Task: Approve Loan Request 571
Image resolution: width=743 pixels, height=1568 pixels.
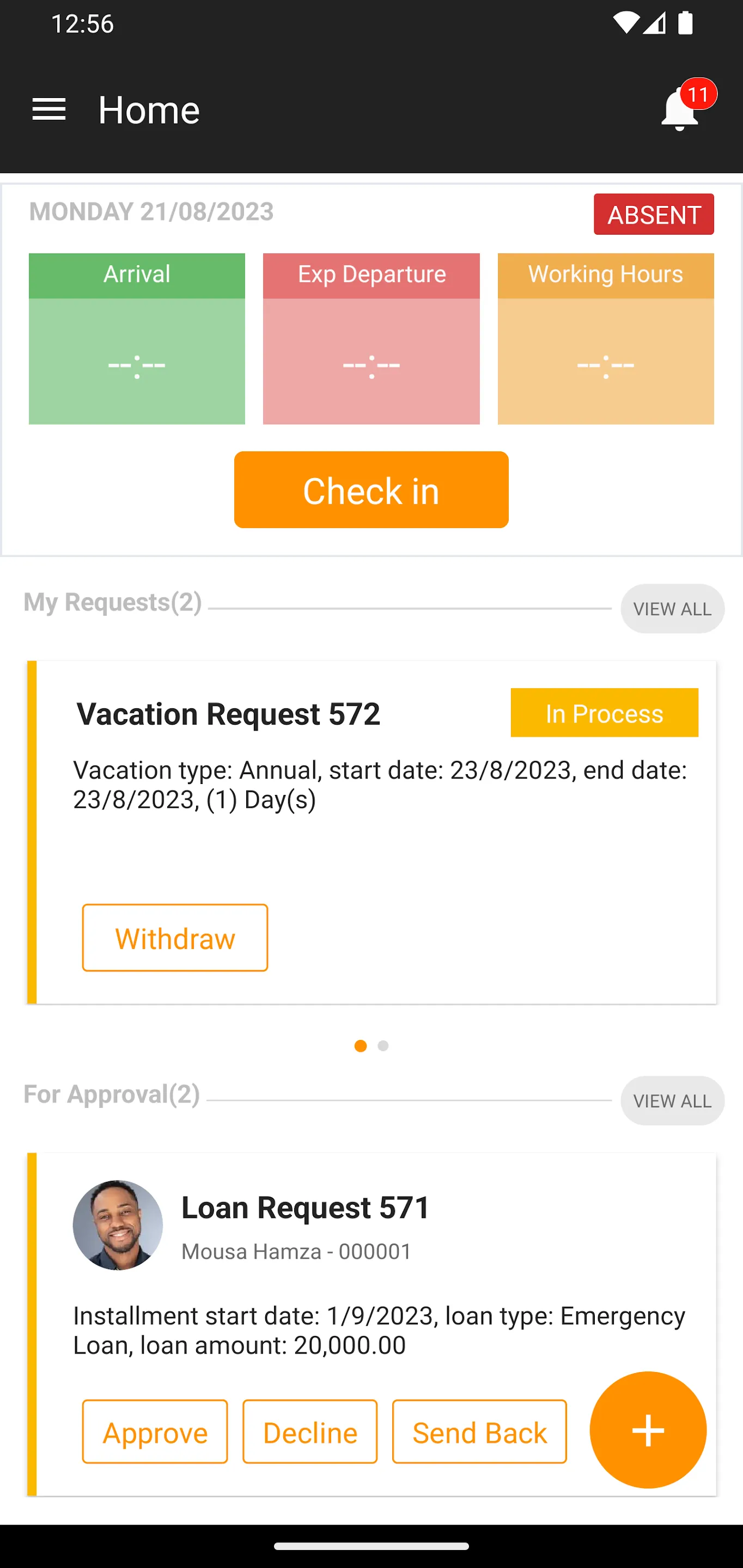Action: (155, 1432)
